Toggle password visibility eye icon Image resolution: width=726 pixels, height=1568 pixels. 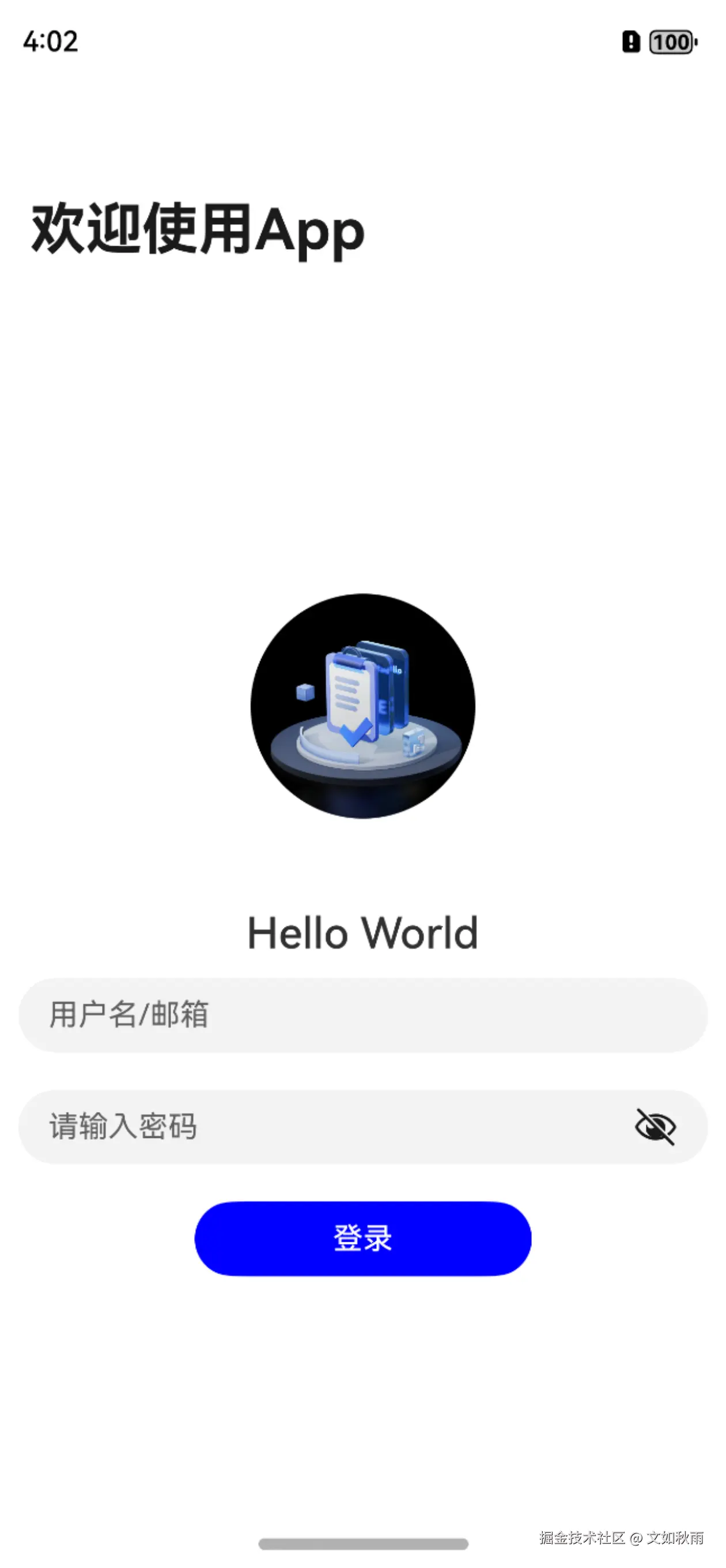[655, 1126]
